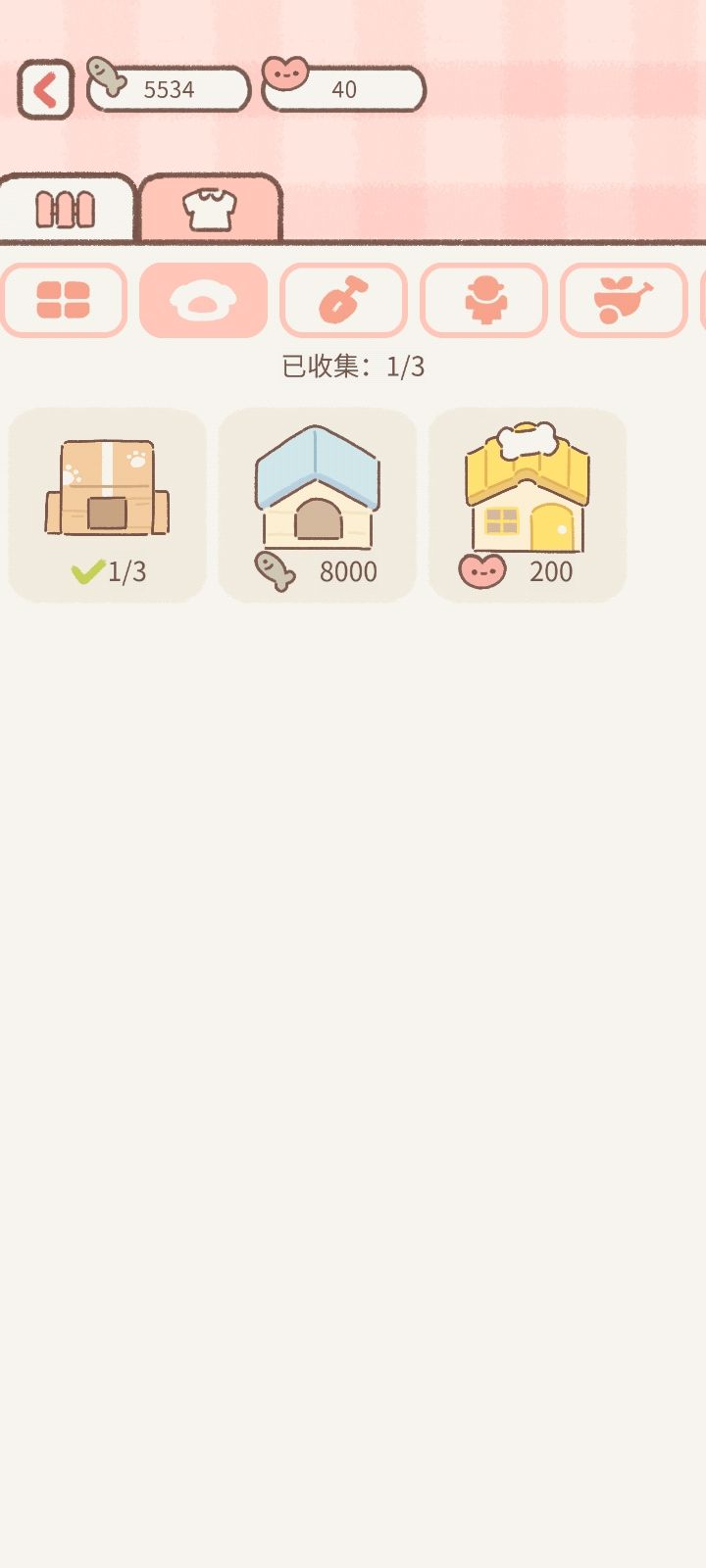Select the pet bed category
The width and height of the screenshot is (706, 1568).
click(x=203, y=300)
